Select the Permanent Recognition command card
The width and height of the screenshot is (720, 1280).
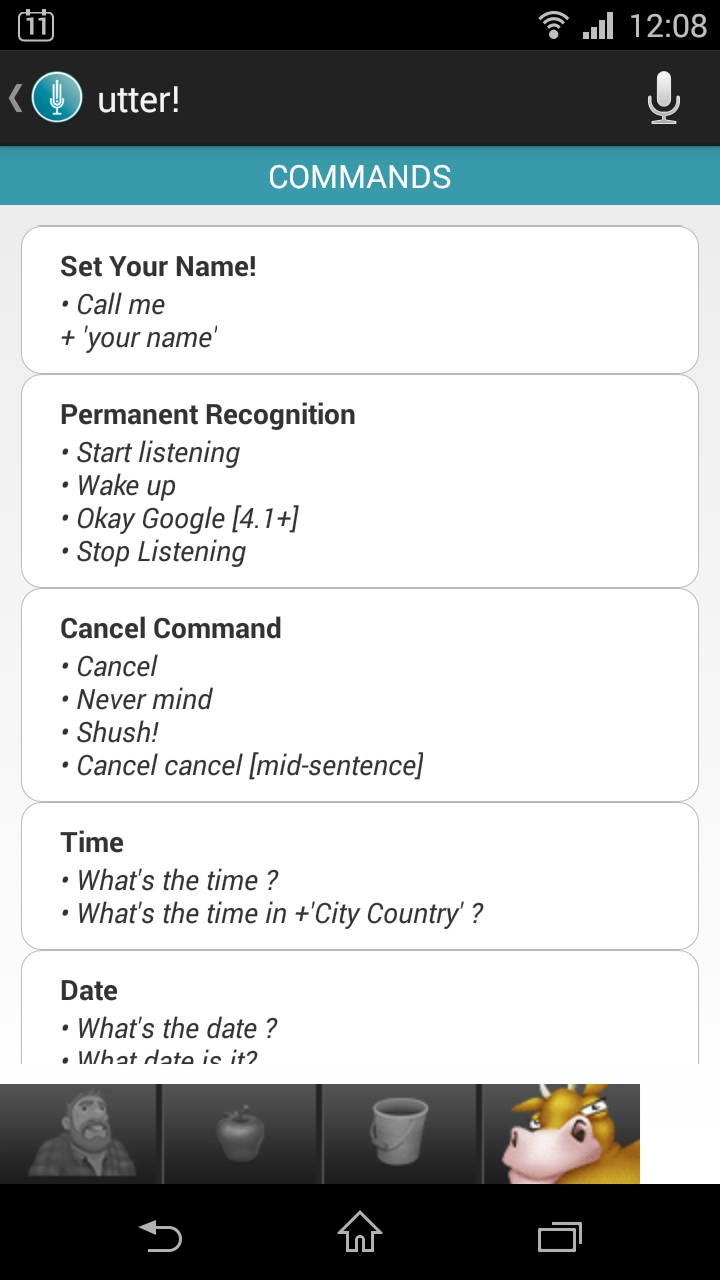point(360,481)
